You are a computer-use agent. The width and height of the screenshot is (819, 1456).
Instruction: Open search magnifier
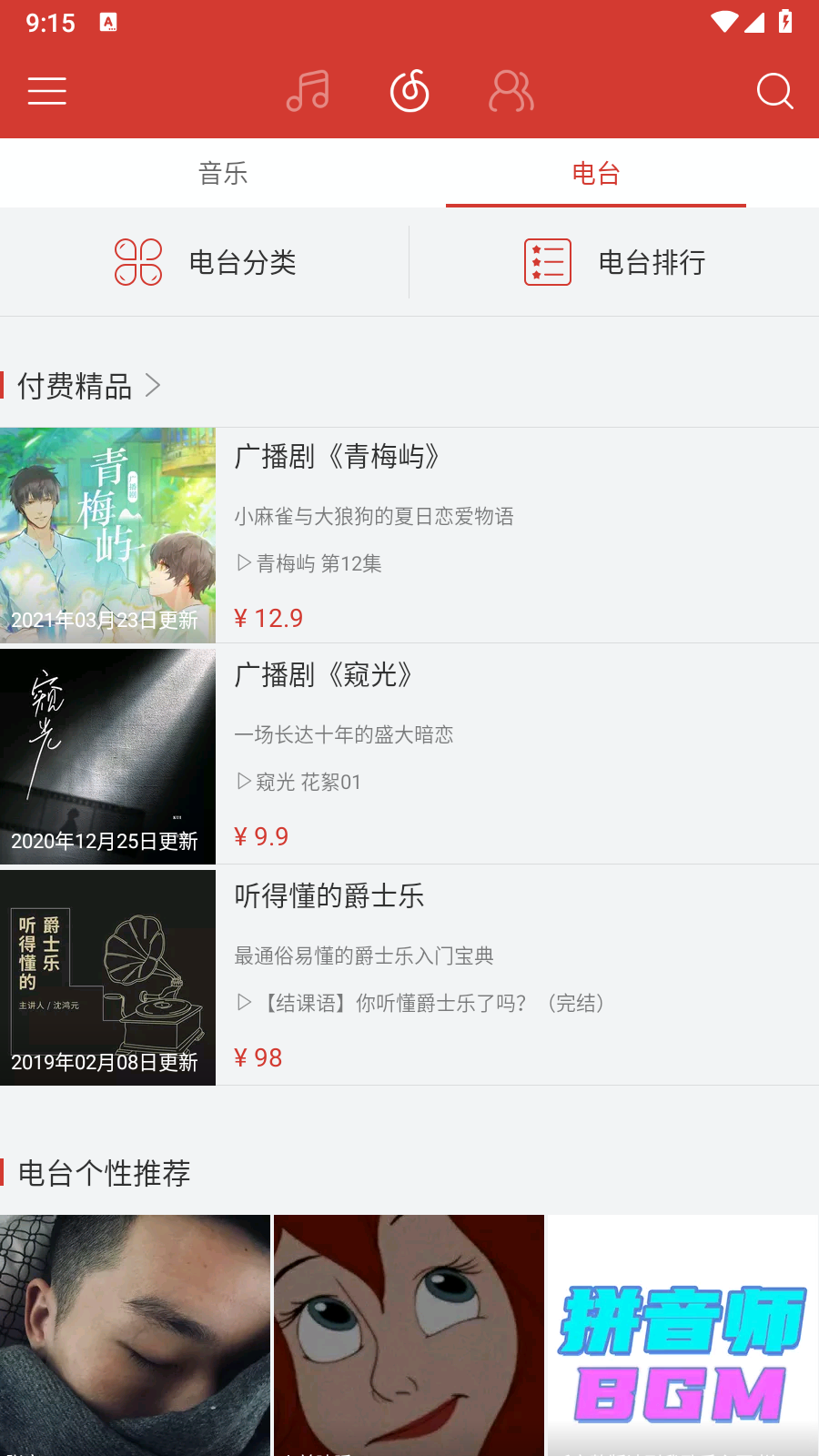point(775,91)
